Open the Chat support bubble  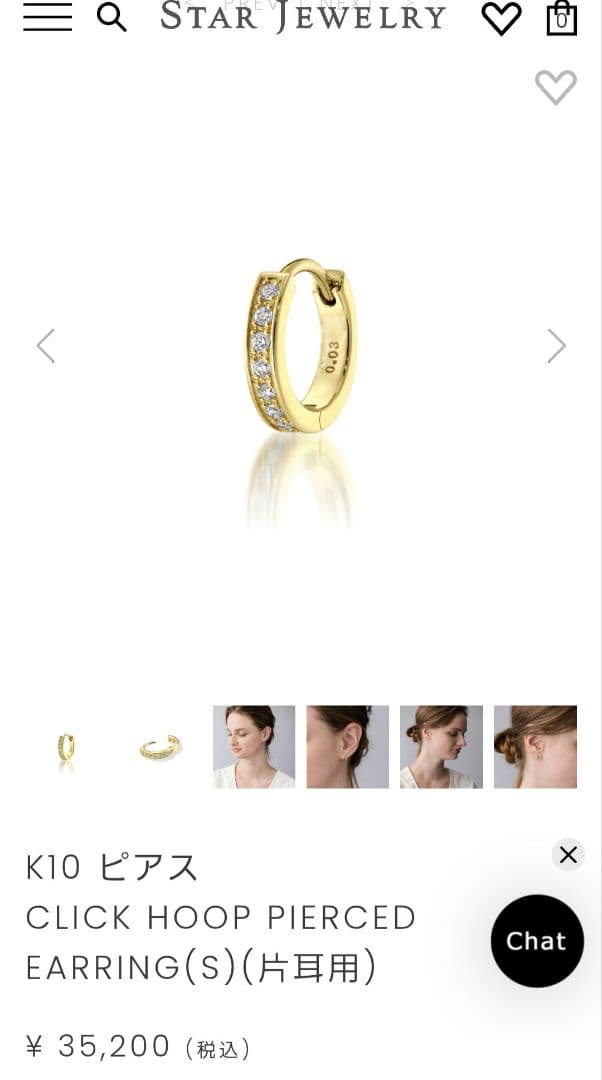pyautogui.click(x=537, y=941)
